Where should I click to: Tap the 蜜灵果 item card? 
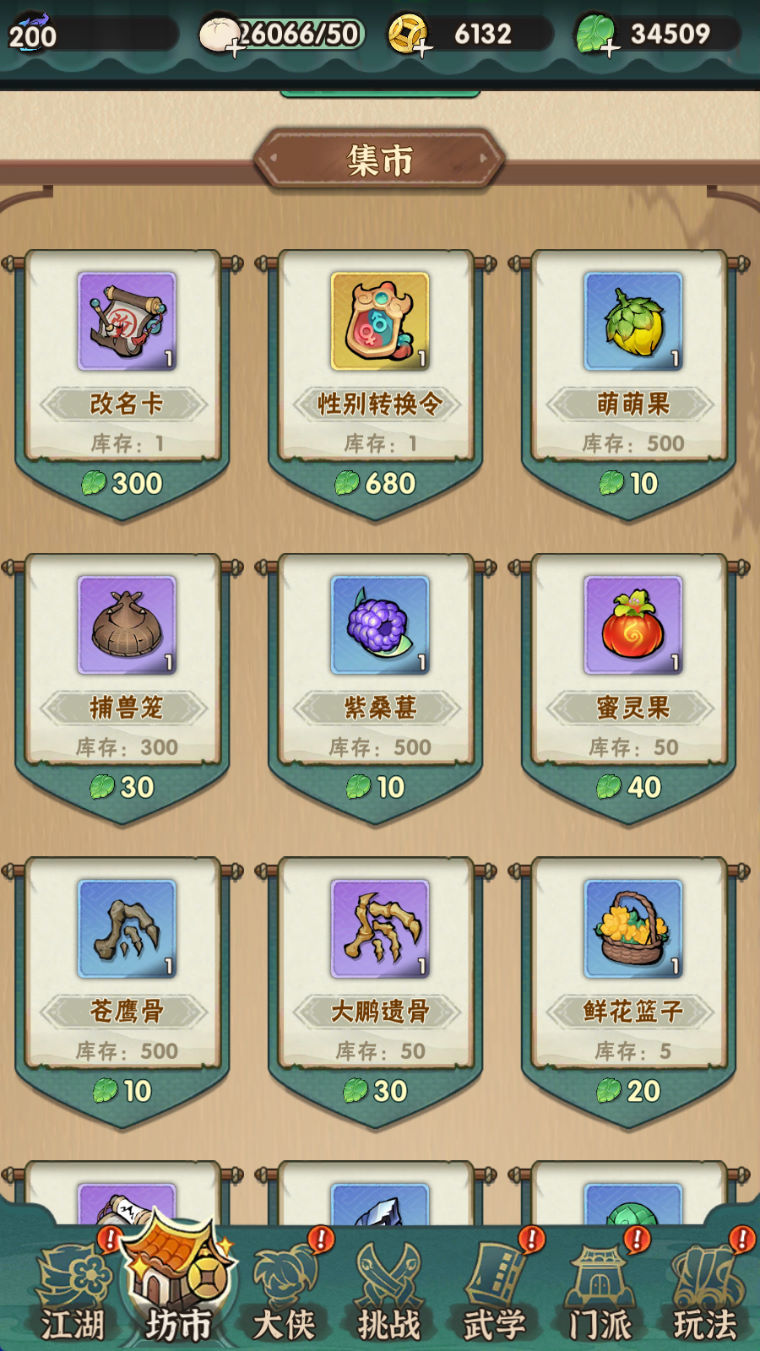point(632,674)
